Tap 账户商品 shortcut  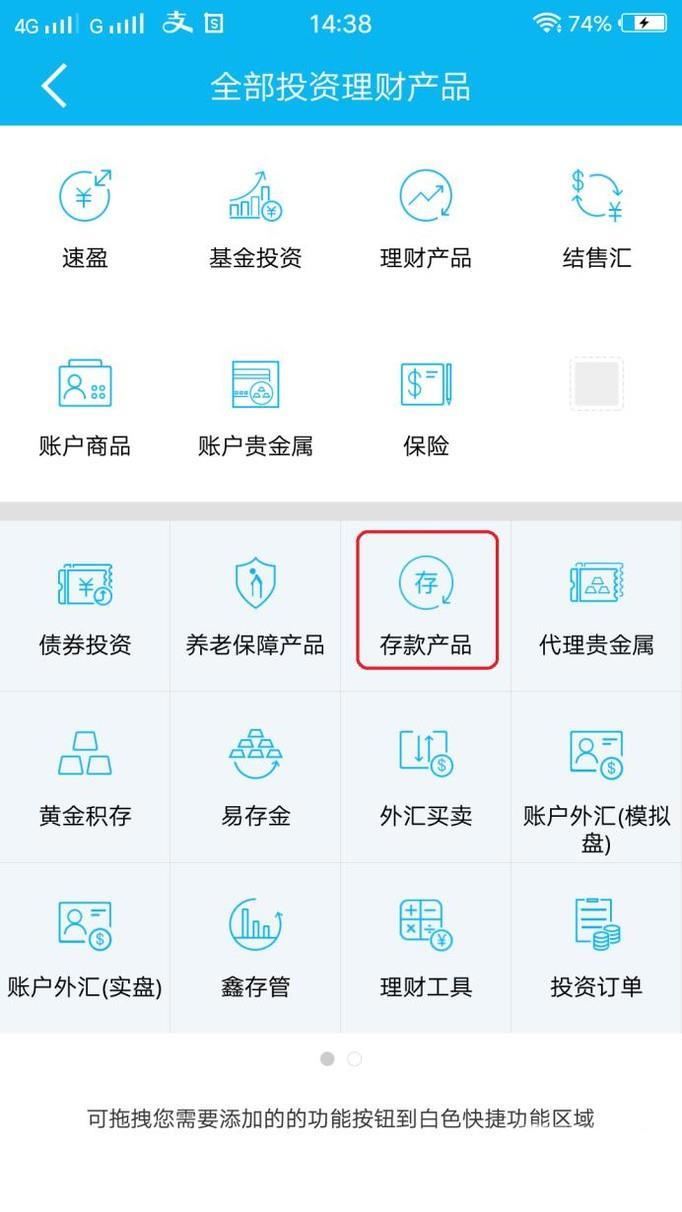click(x=85, y=405)
